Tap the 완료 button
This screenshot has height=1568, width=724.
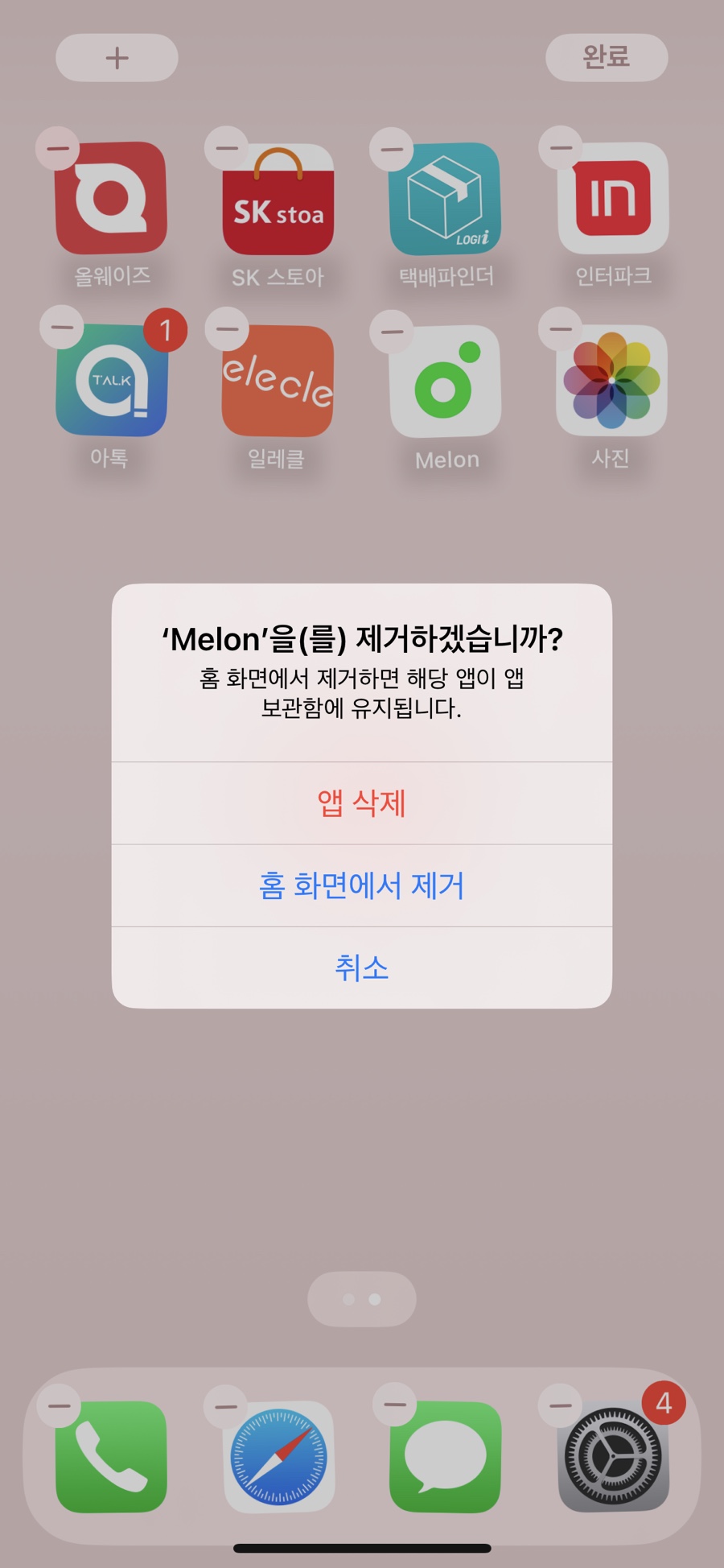click(x=607, y=57)
